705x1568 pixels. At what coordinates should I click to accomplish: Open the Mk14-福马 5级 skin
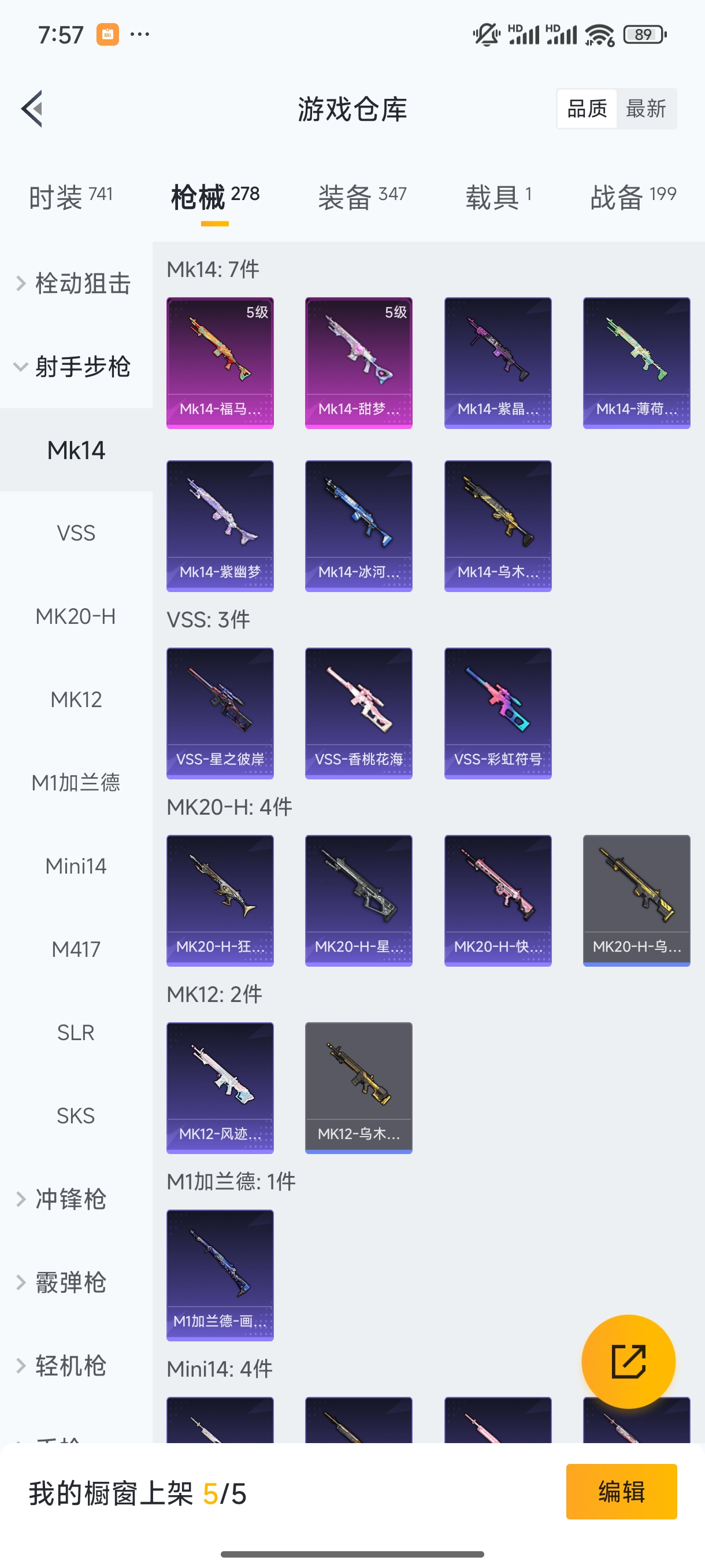click(x=220, y=363)
